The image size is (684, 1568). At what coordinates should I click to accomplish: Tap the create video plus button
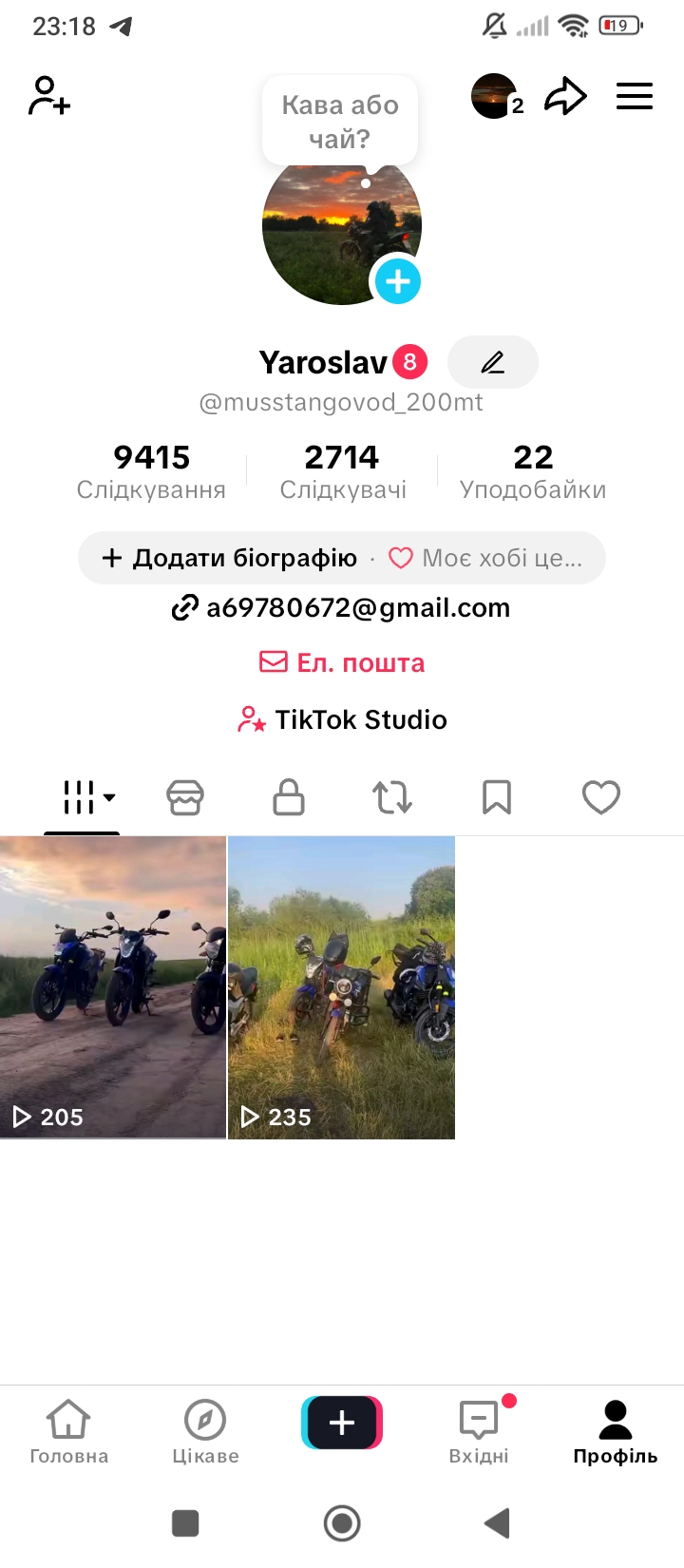pos(342,1420)
